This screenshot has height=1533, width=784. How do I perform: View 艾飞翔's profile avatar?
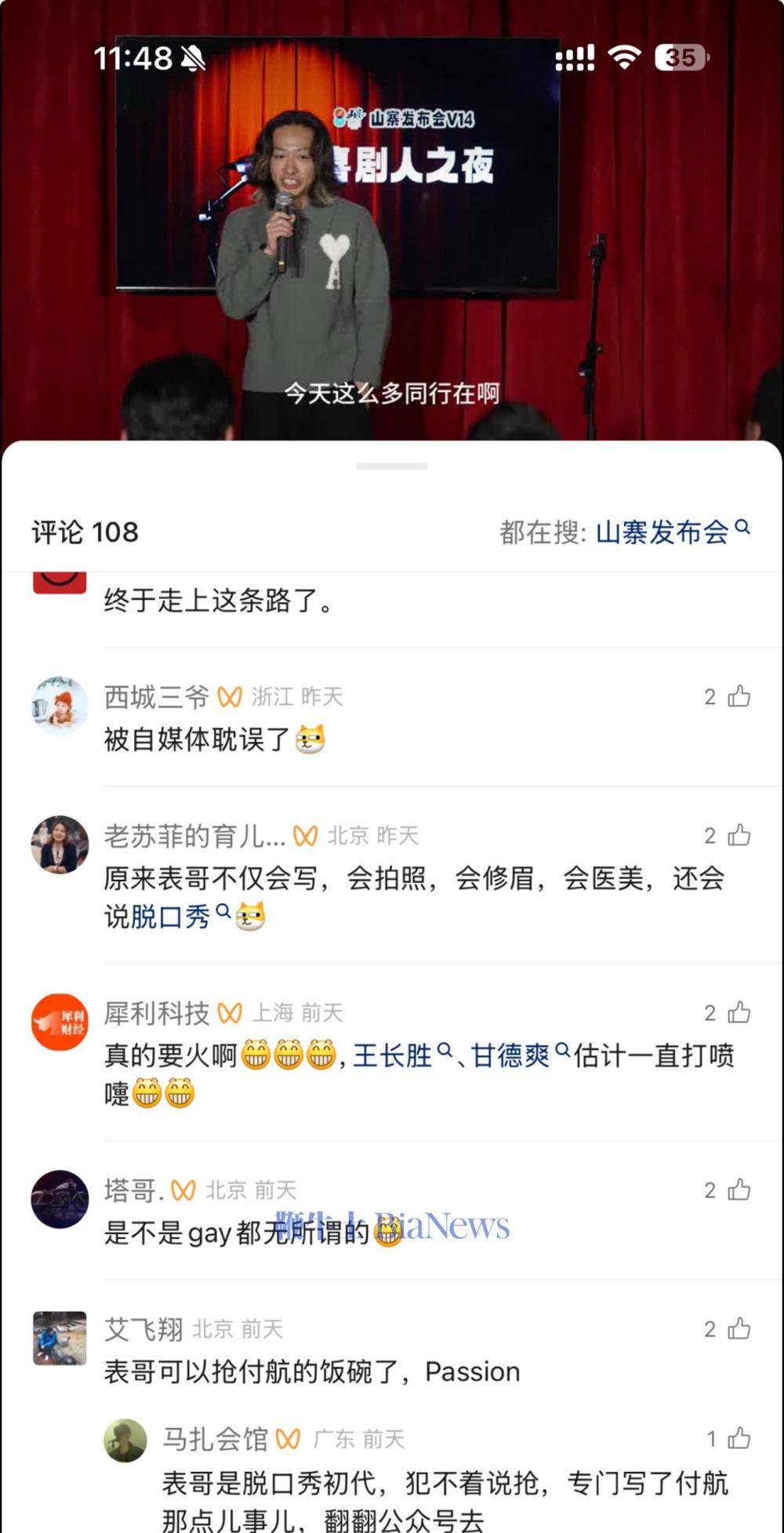[x=60, y=1338]
